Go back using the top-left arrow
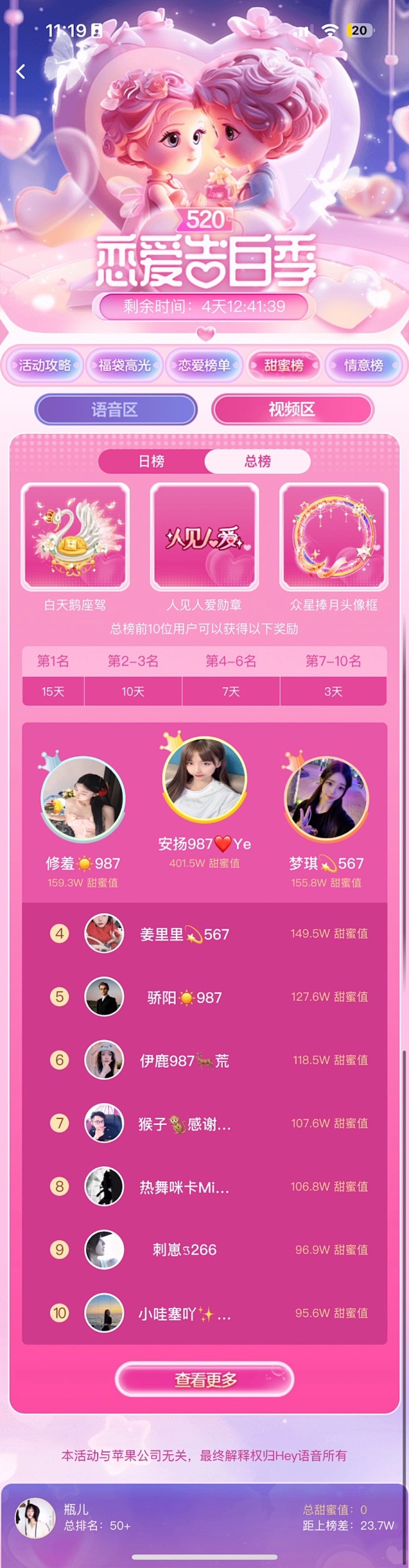409x1568 pixels. (x=21, y=72)
